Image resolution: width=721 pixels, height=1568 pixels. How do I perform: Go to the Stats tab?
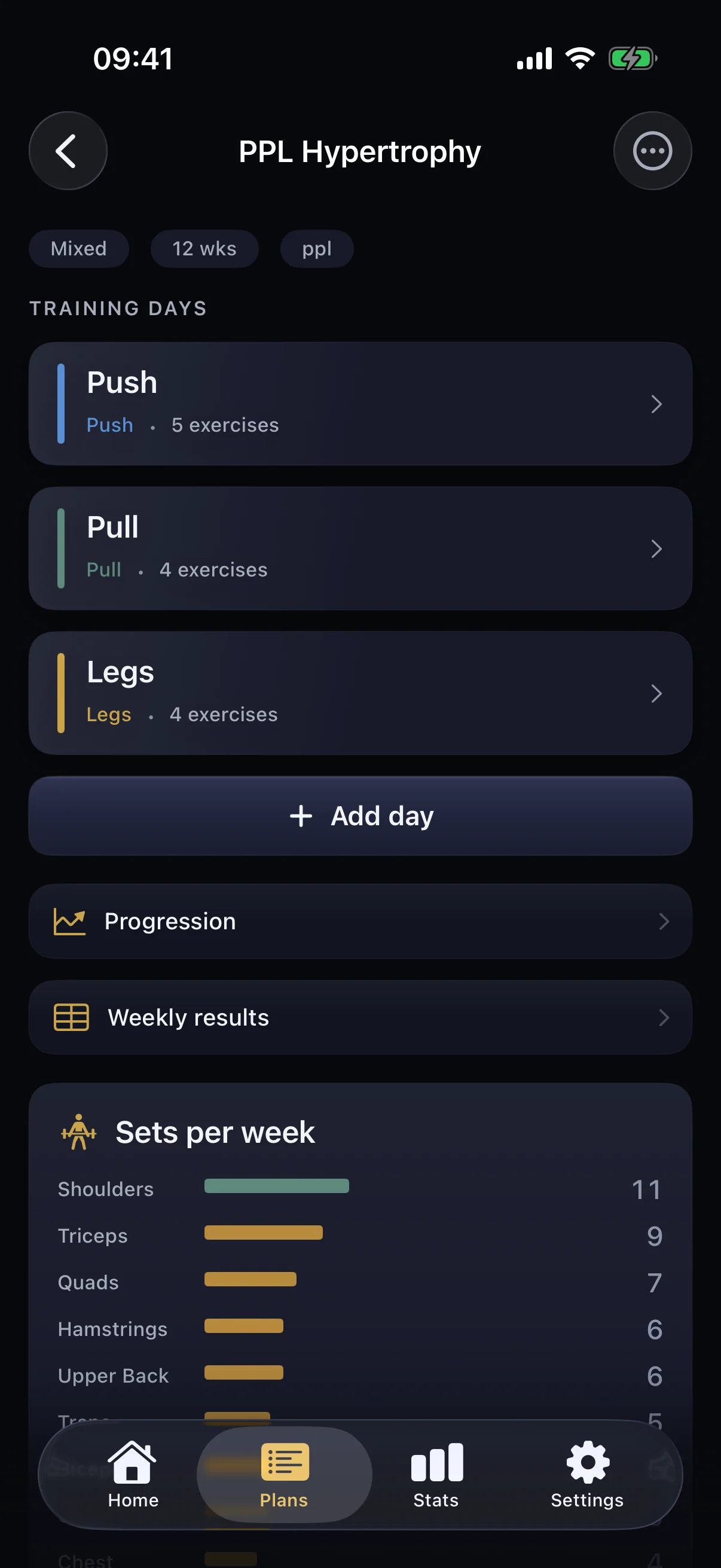click(436, 1474)
